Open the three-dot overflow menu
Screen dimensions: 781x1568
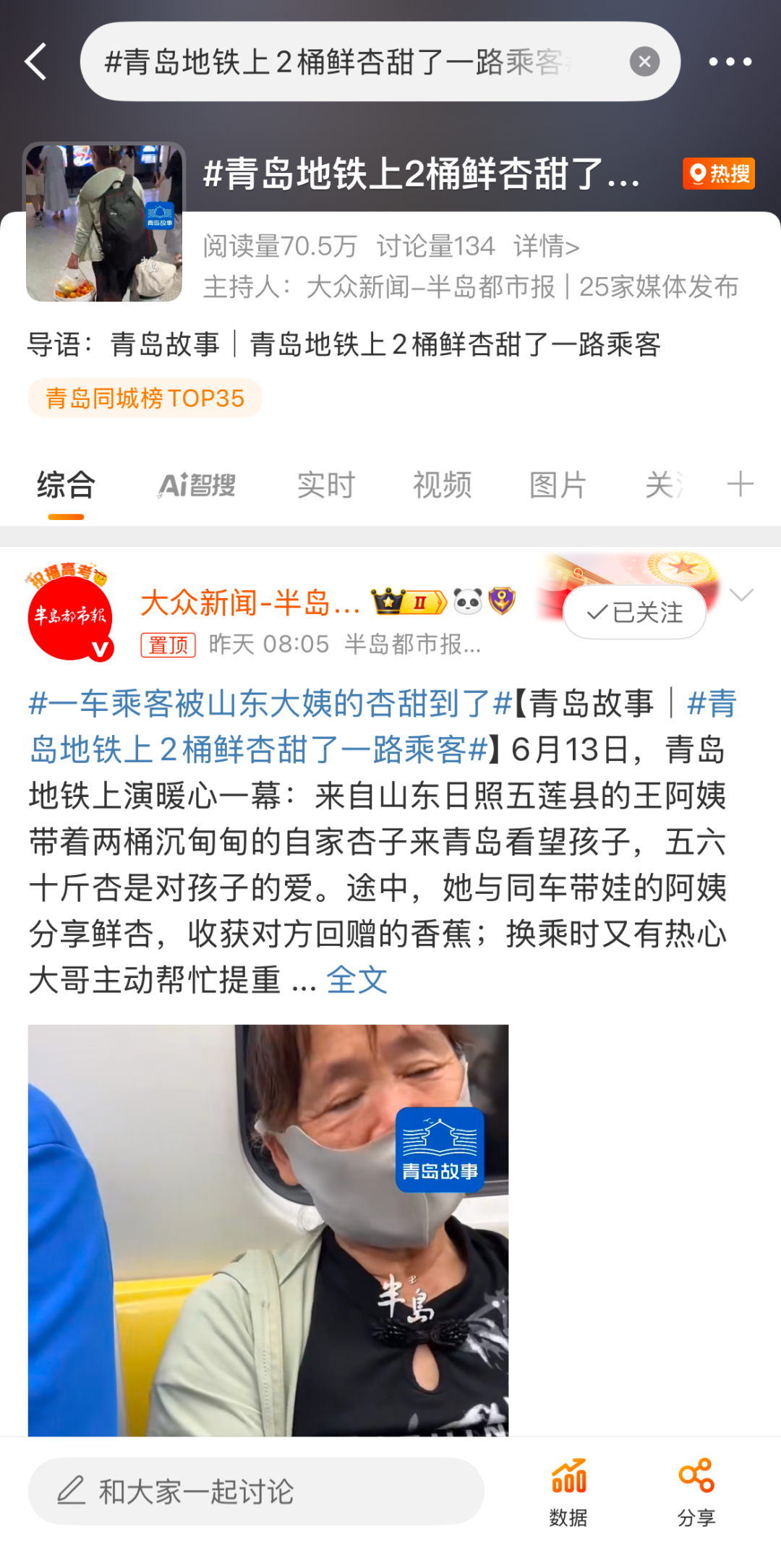(x=730, y=61)
